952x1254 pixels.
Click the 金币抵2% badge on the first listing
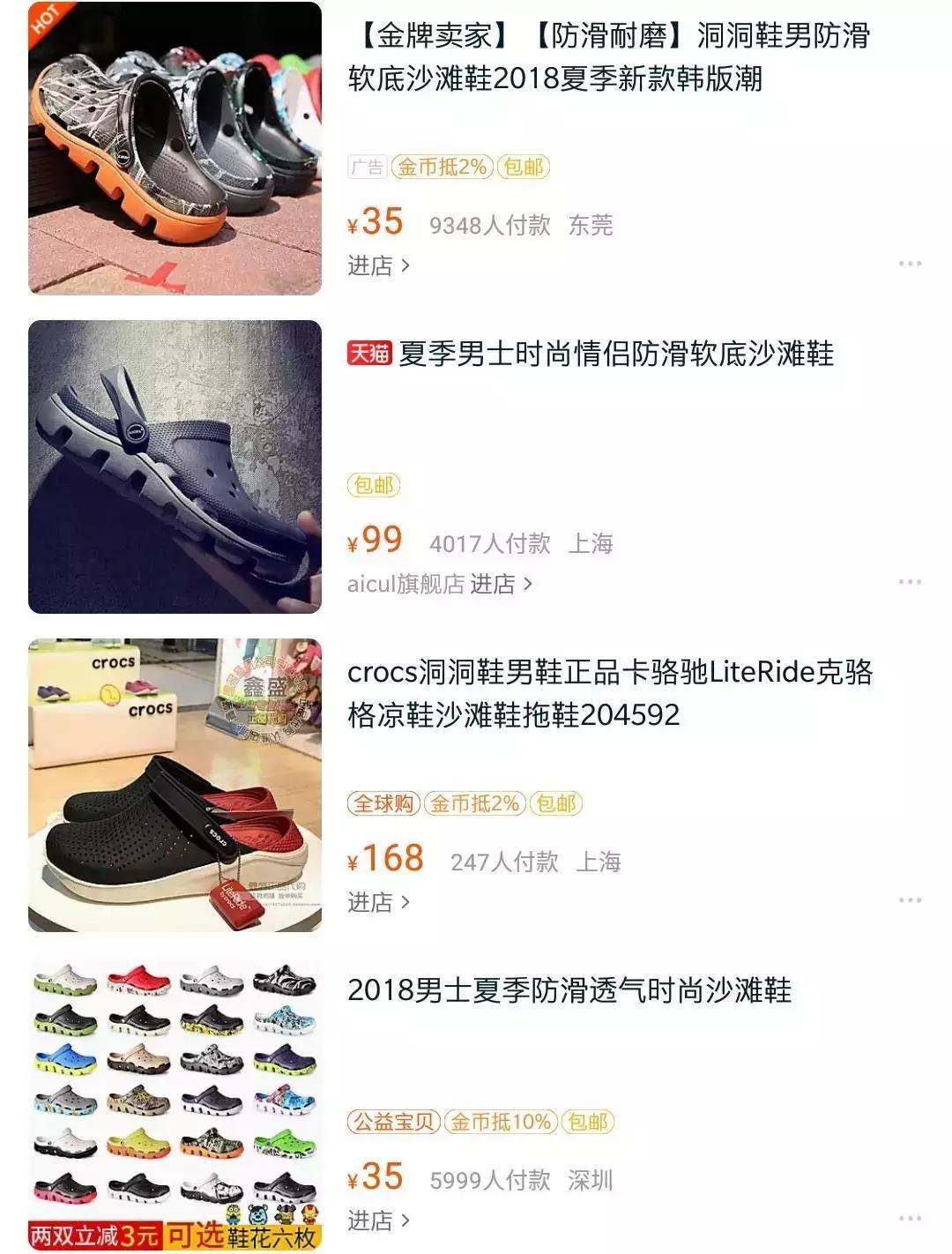444,168
